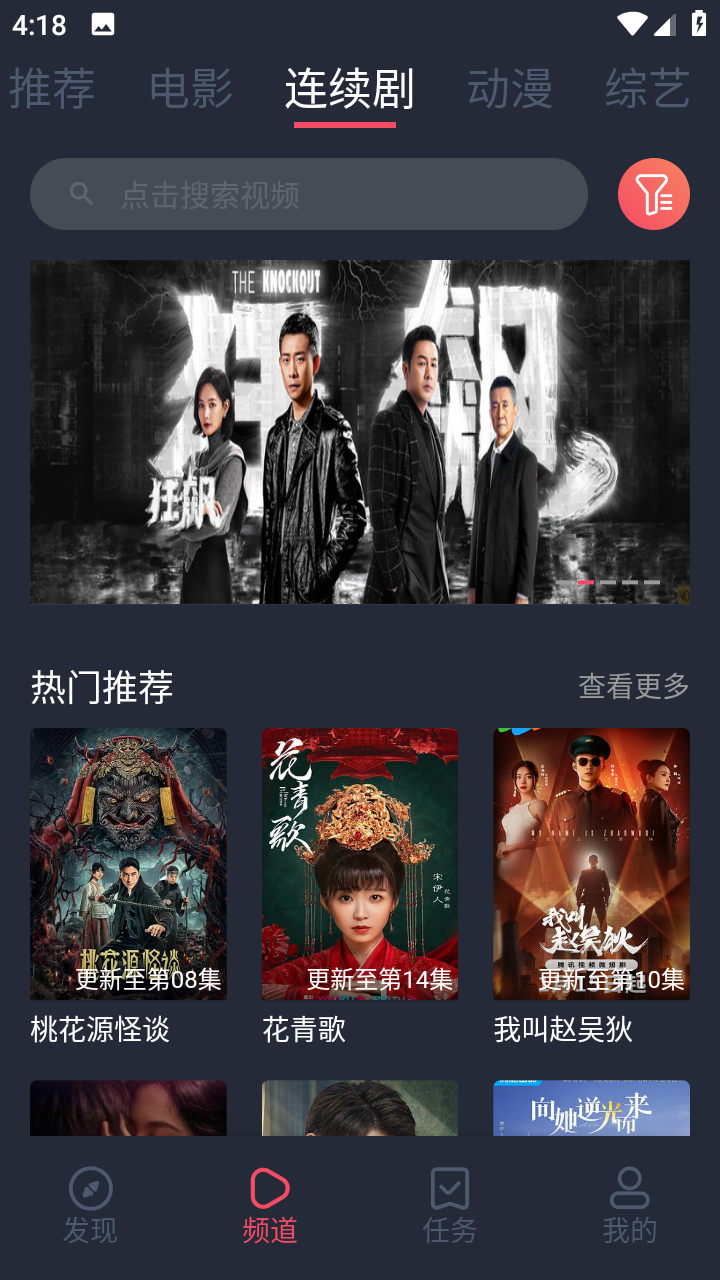The height and width of the screenshot is (1280, 720).
Task: Switch to the 电影 (Movies) tab
Action: pyautogui.click(x=189, y=90)
